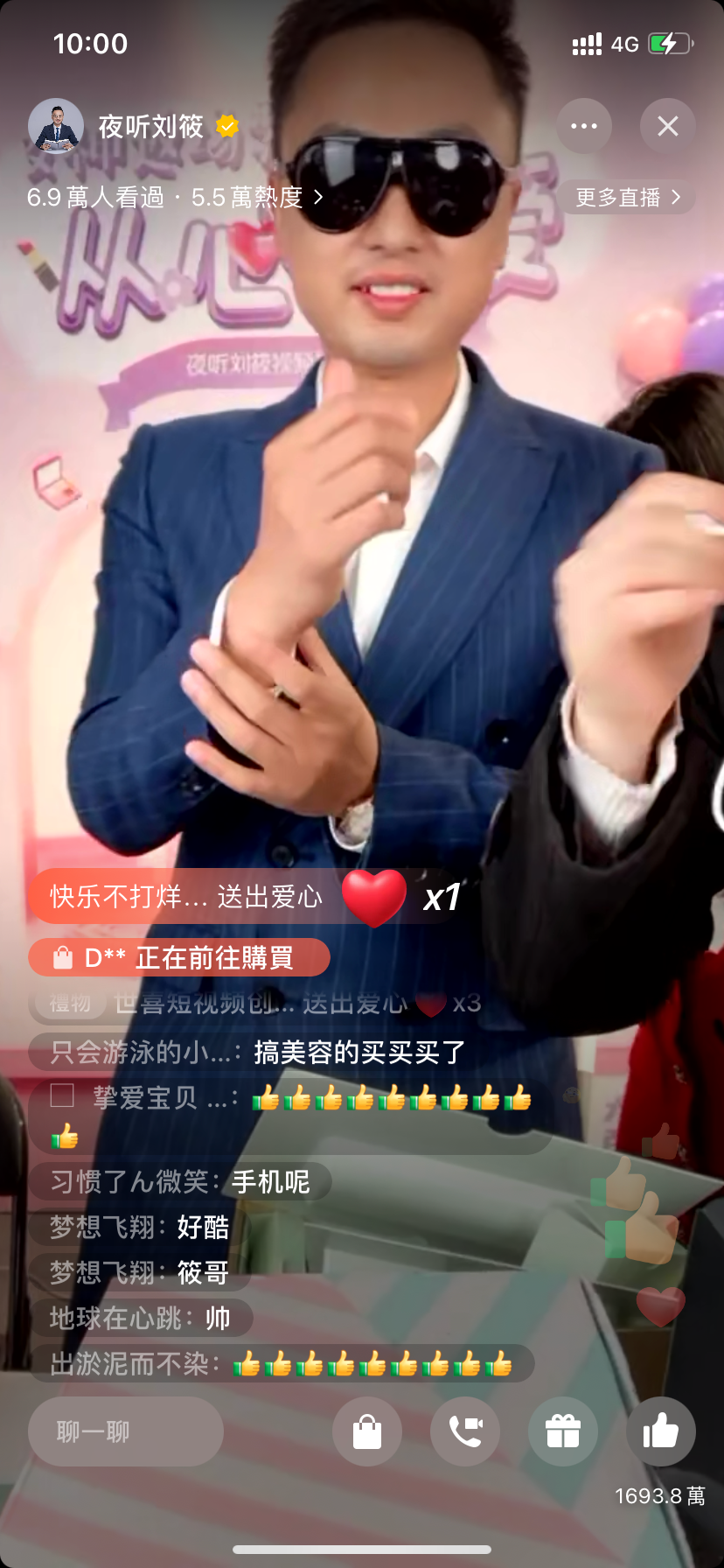Close the live stream

[667, 126]
